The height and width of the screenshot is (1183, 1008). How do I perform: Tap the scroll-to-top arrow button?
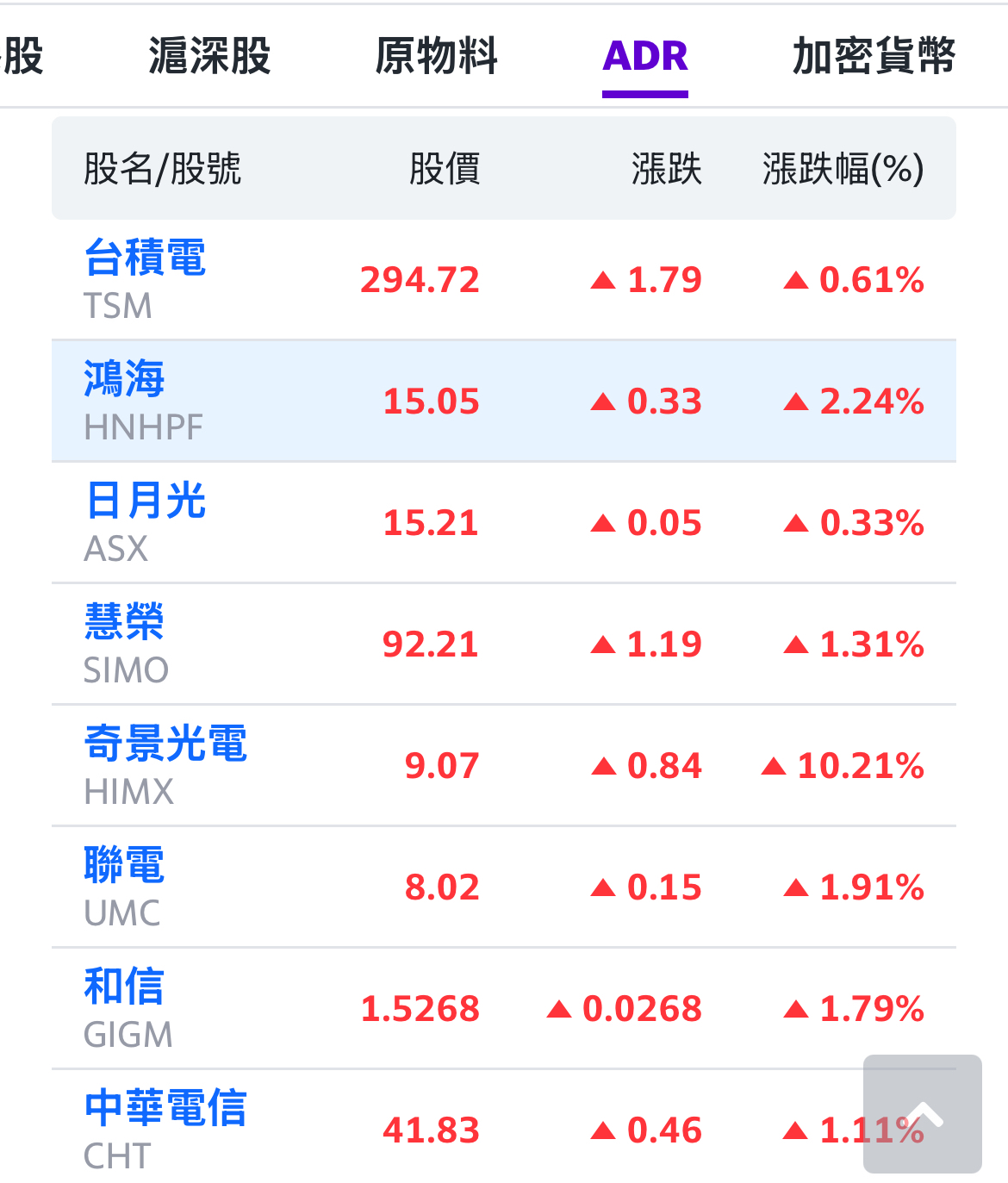click(x=923, y=1114)
